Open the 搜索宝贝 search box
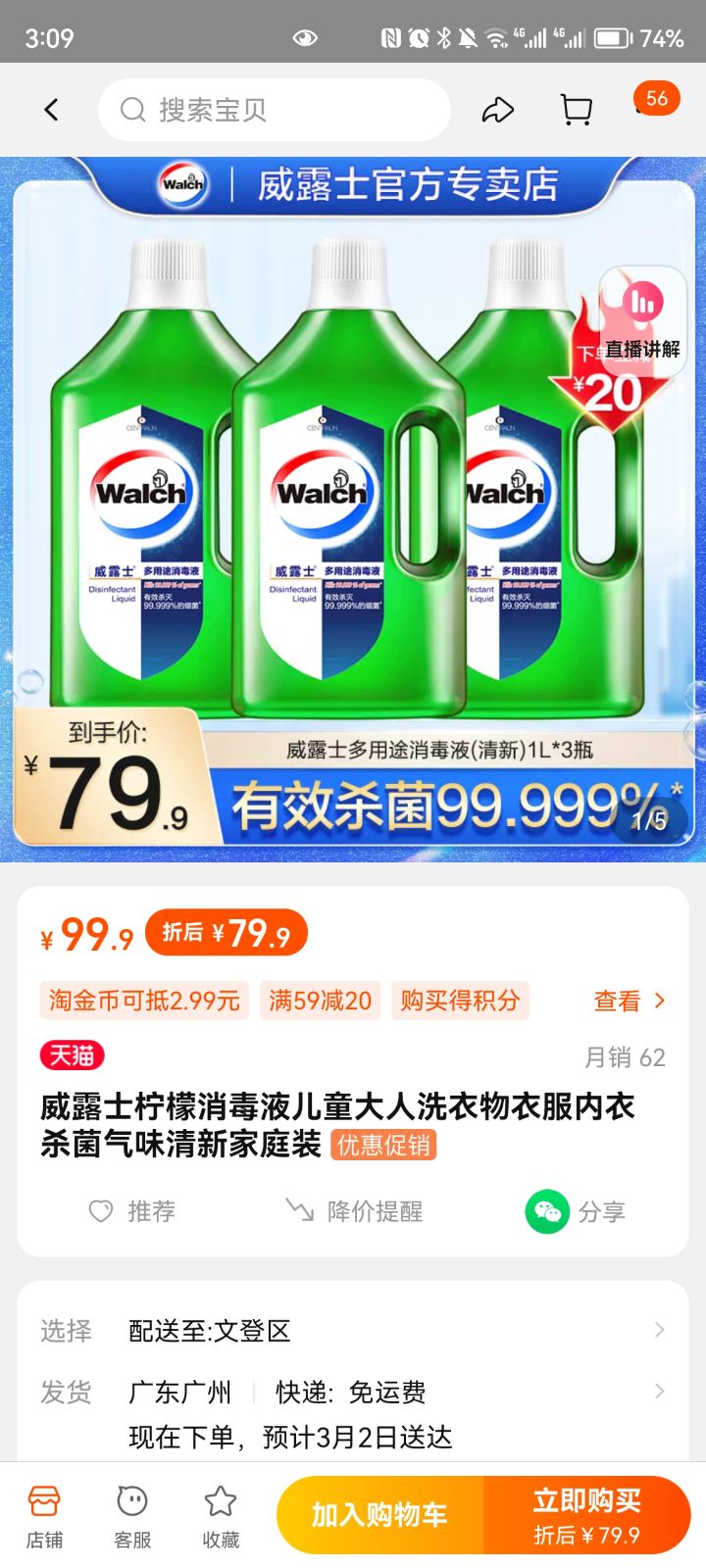Screen dimensions: 706x1568 (x=275, y=110)
